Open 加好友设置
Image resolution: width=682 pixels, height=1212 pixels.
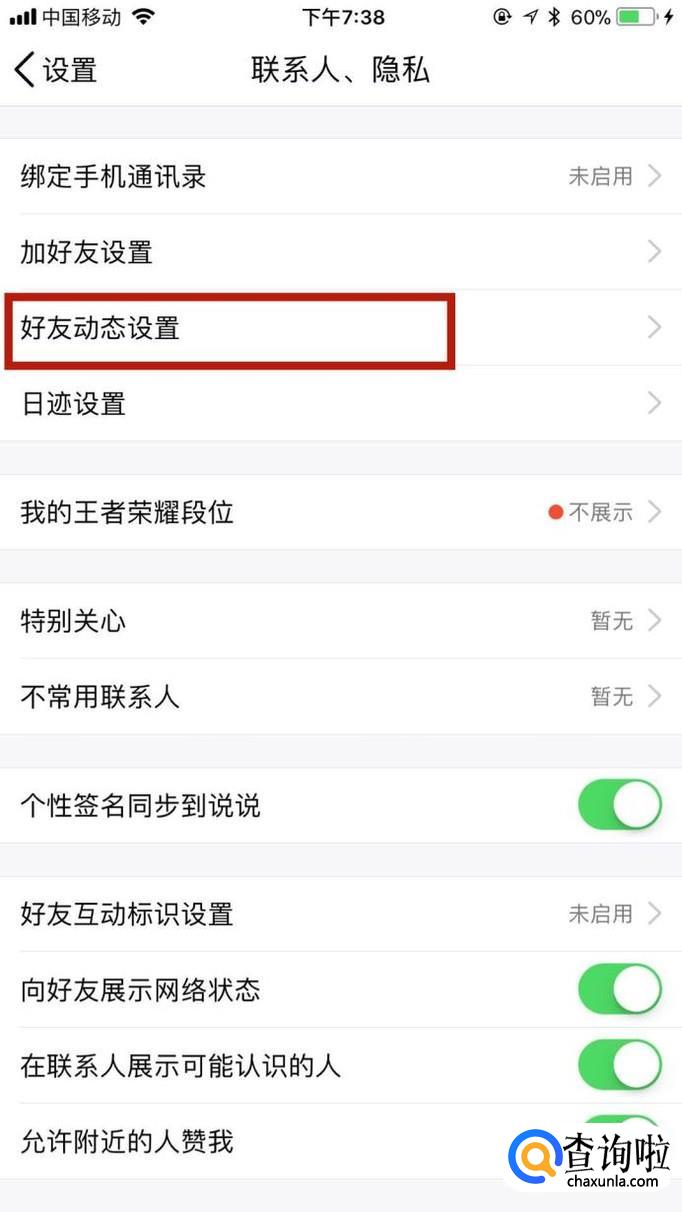340,252
